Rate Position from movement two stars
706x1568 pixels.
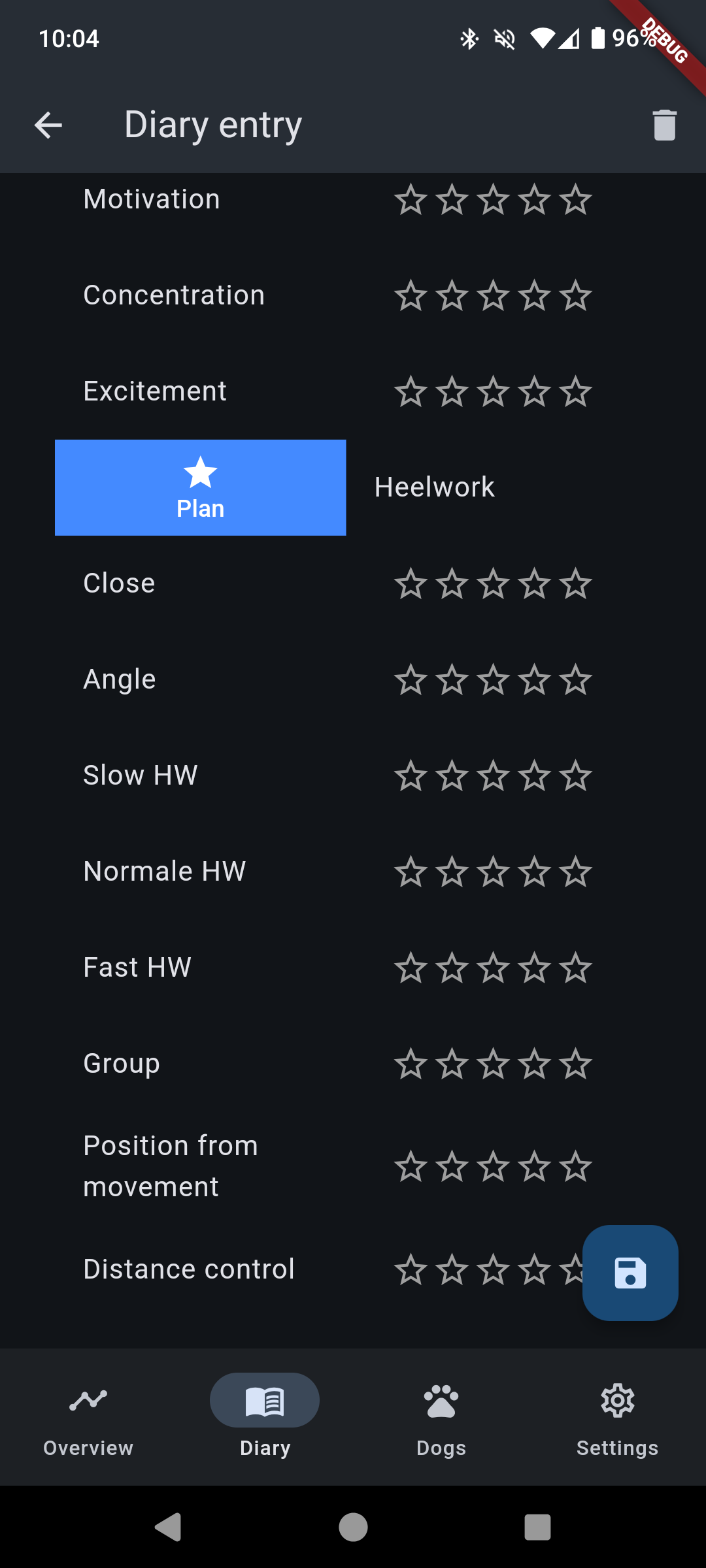pos(452,1166)
